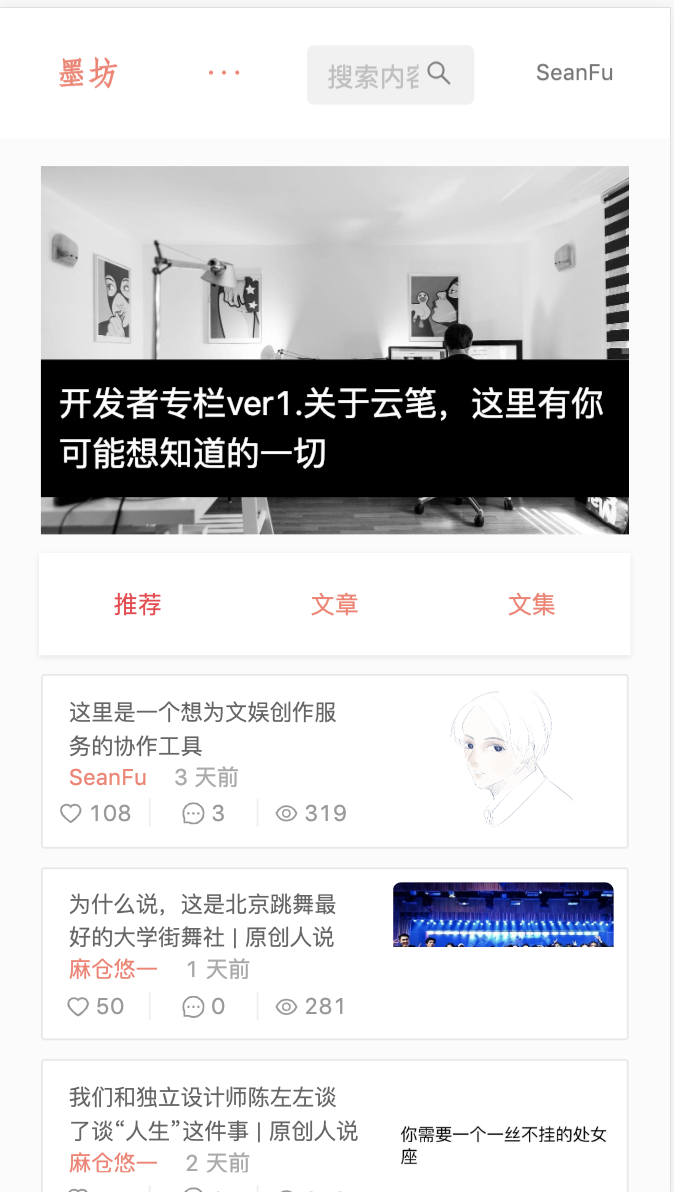
Task: Tap the magnifier search icon
Action: point(439,73)
